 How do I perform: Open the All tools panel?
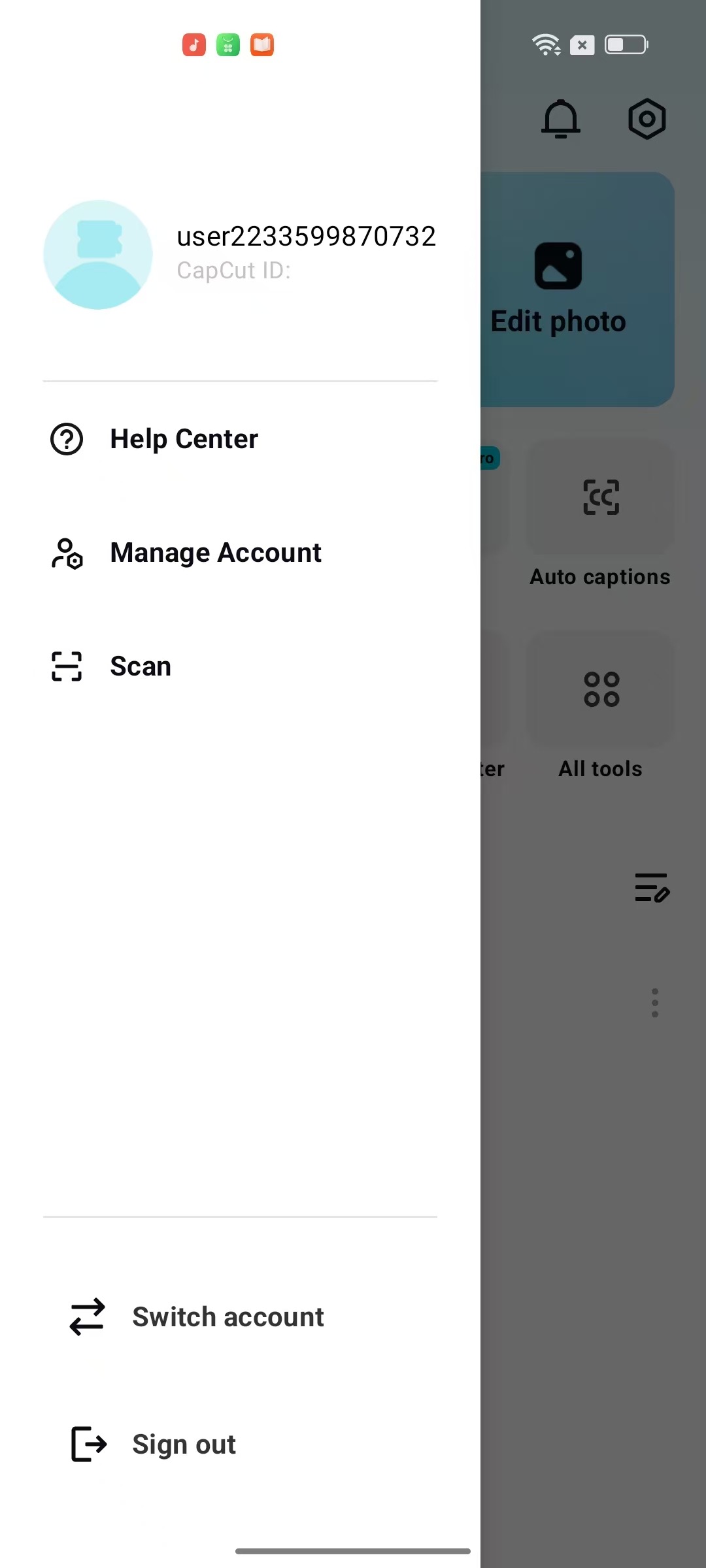pyautogui.click(x=599, y=690)
